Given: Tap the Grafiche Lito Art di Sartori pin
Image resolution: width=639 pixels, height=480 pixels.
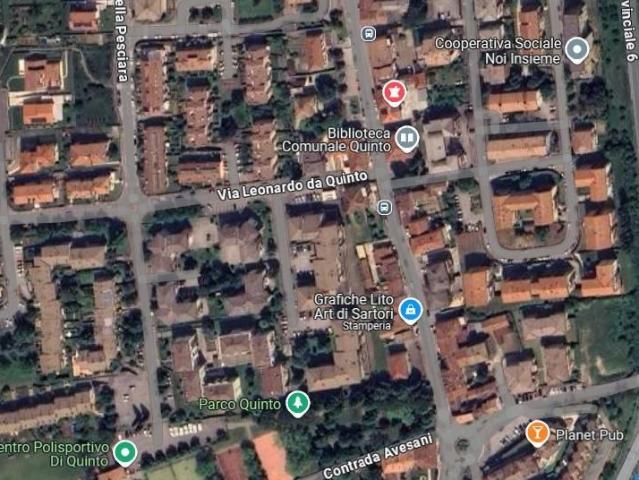Looking at the screenshot, I should click(409, 309).
